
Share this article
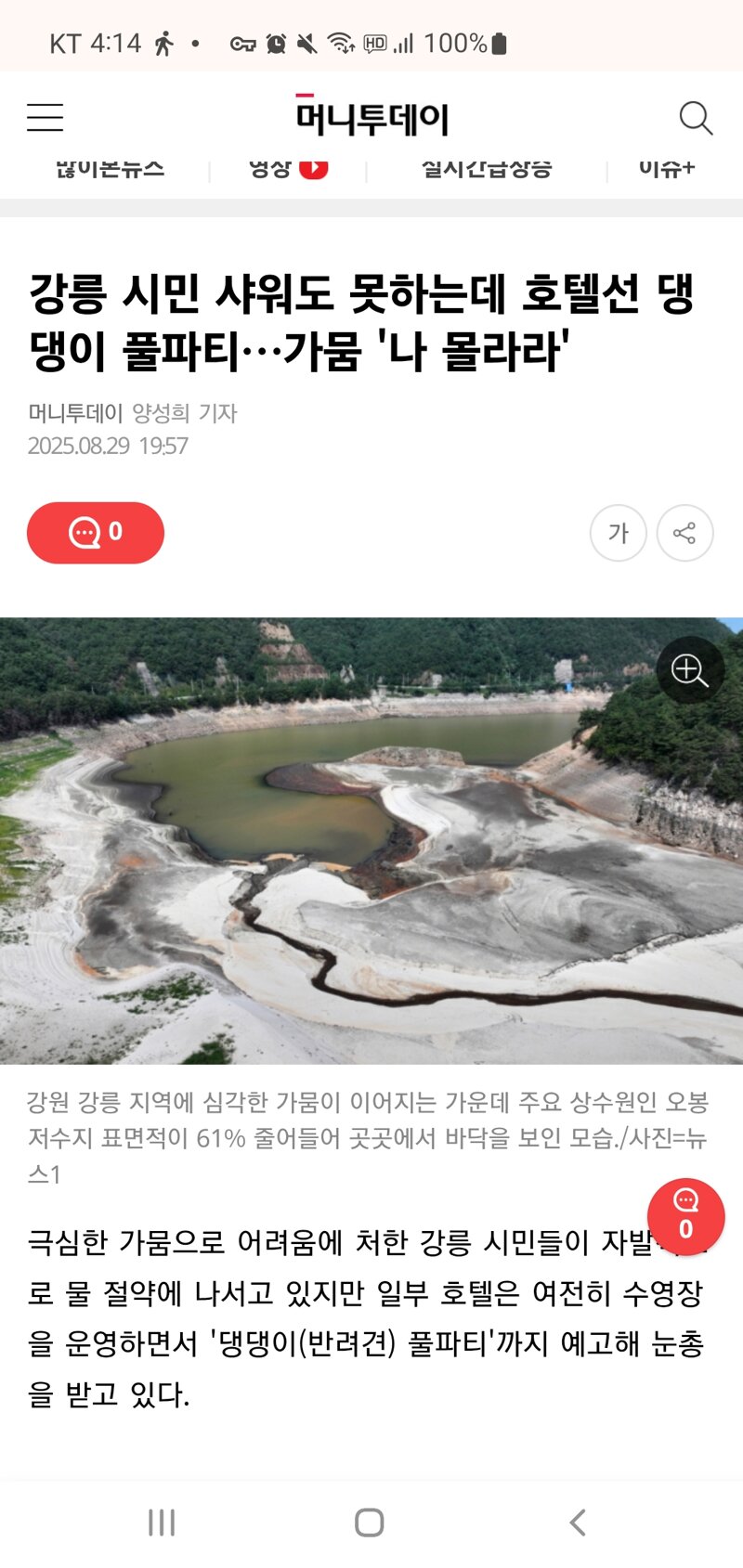(x=684, y=533)
